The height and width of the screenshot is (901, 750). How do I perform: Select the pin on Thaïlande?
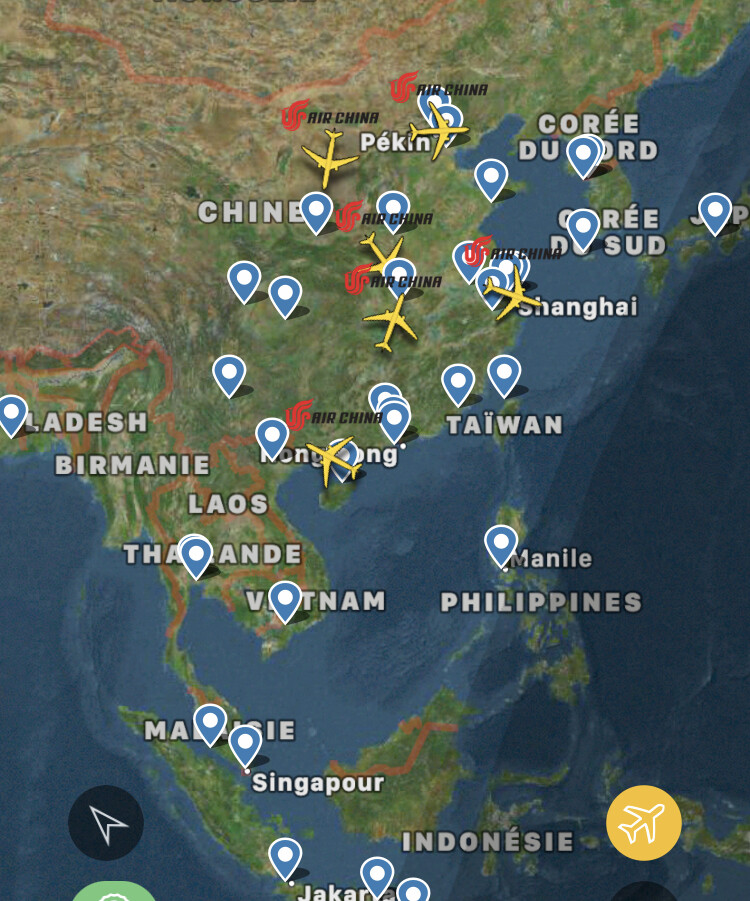coord(195,555)
